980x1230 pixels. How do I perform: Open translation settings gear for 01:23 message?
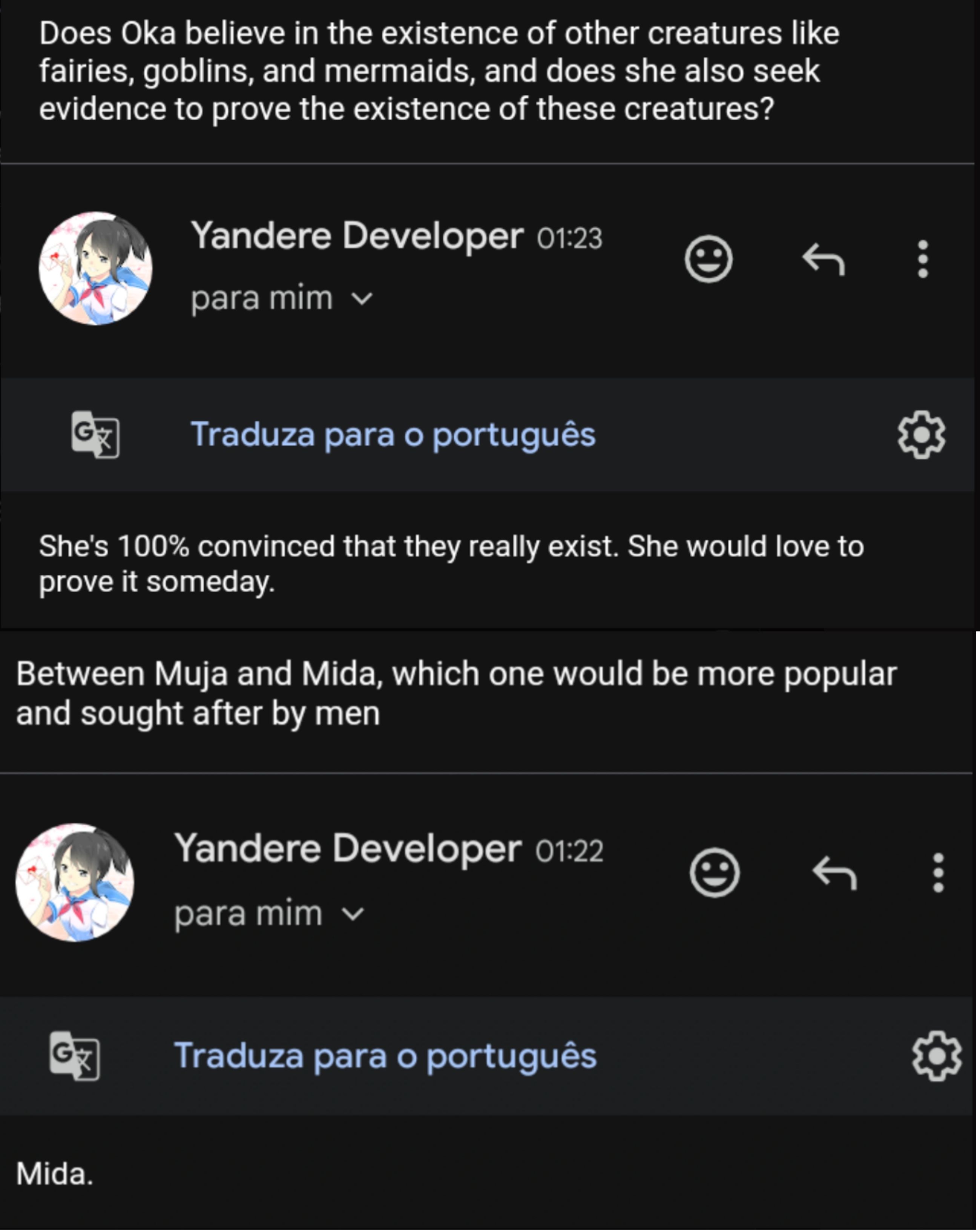[x=921, y=435]
